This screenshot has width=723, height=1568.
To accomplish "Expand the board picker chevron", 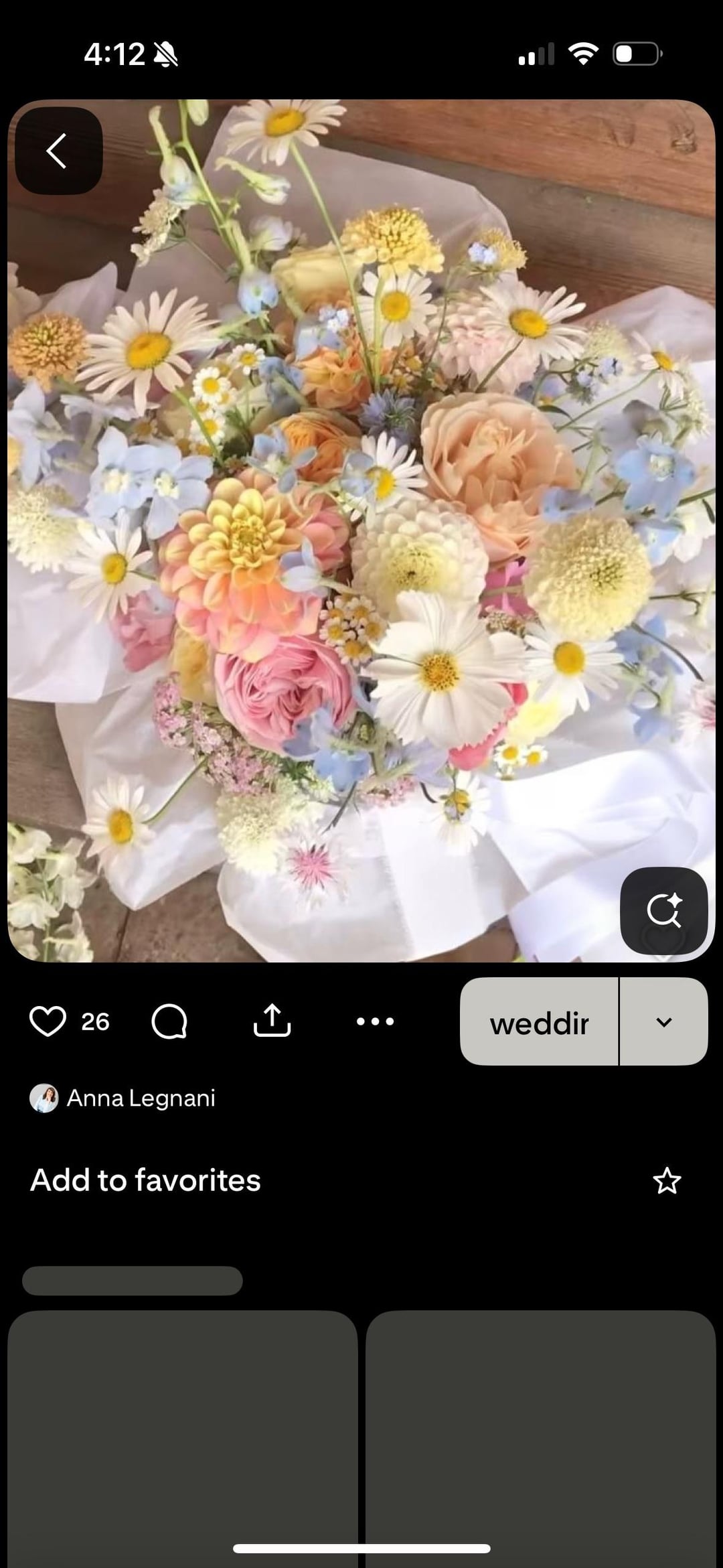I will click(x=663, y=1022).
